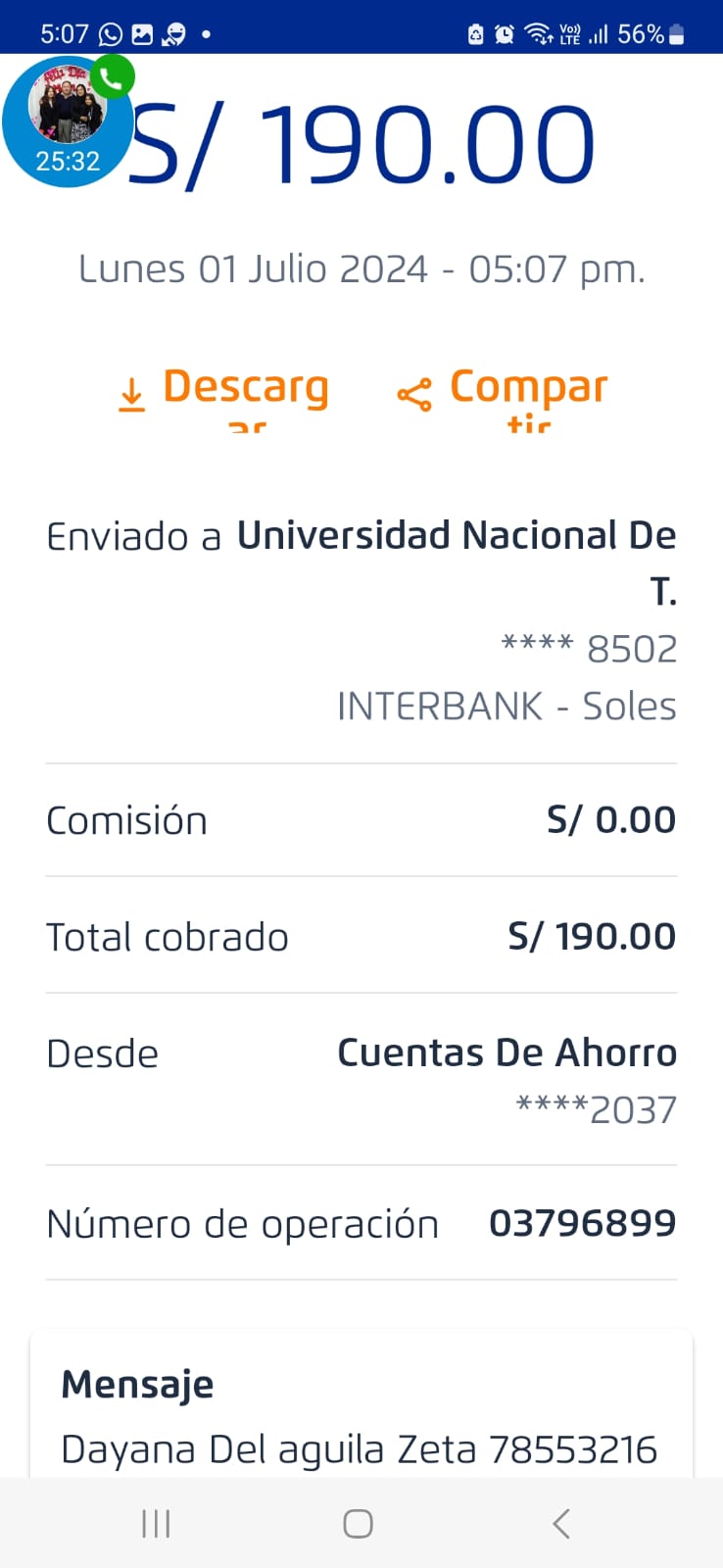Share the receipt with Compartir
This screenshot has width=723, height=1568.
pyautogui.click(x=505, y=392)
